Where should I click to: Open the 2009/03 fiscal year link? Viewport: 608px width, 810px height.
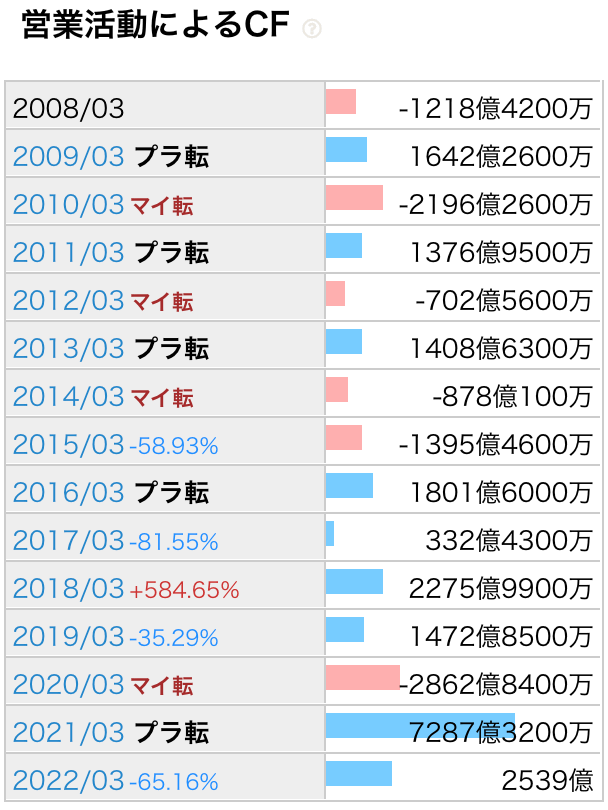pos(68,157)
